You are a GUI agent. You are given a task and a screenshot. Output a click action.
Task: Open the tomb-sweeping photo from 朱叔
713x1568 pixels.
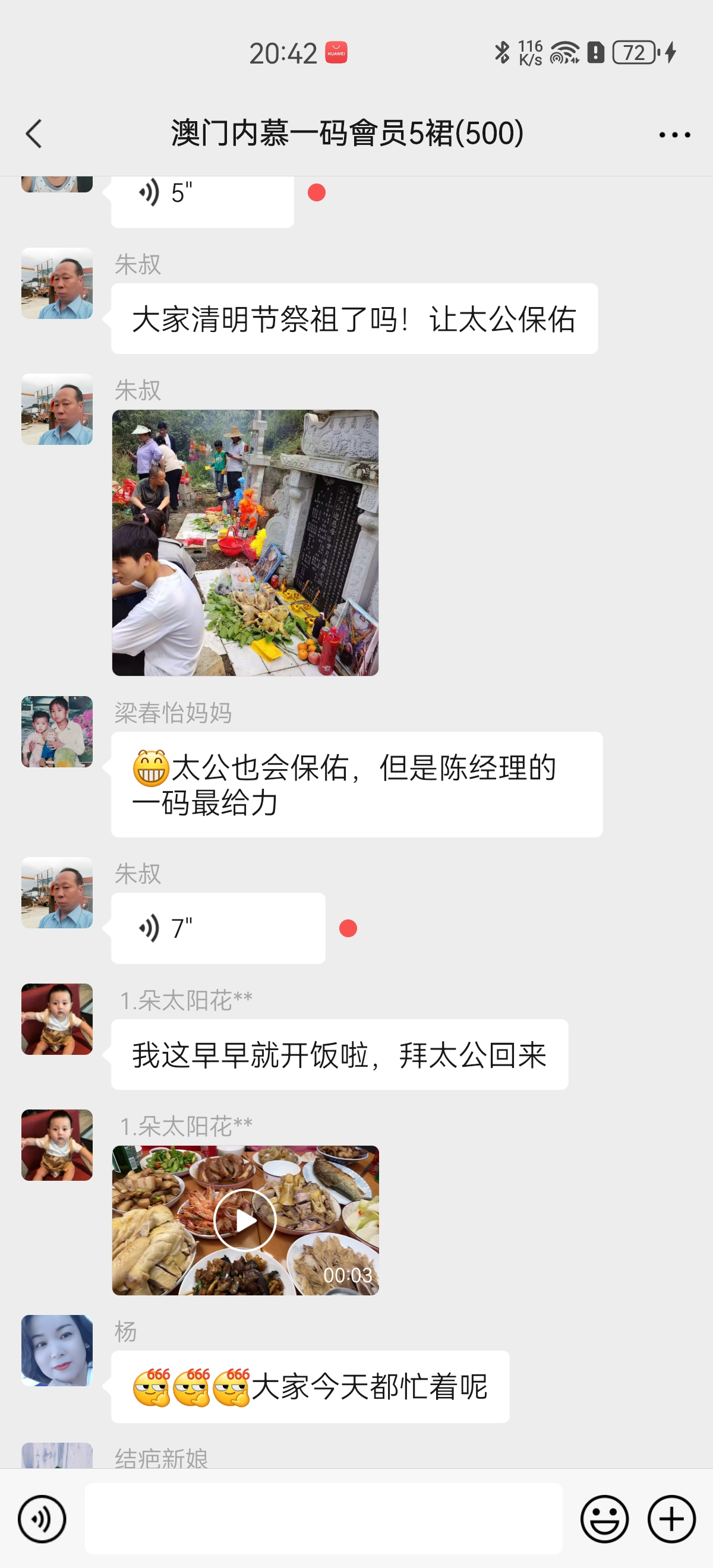(245, 542)
